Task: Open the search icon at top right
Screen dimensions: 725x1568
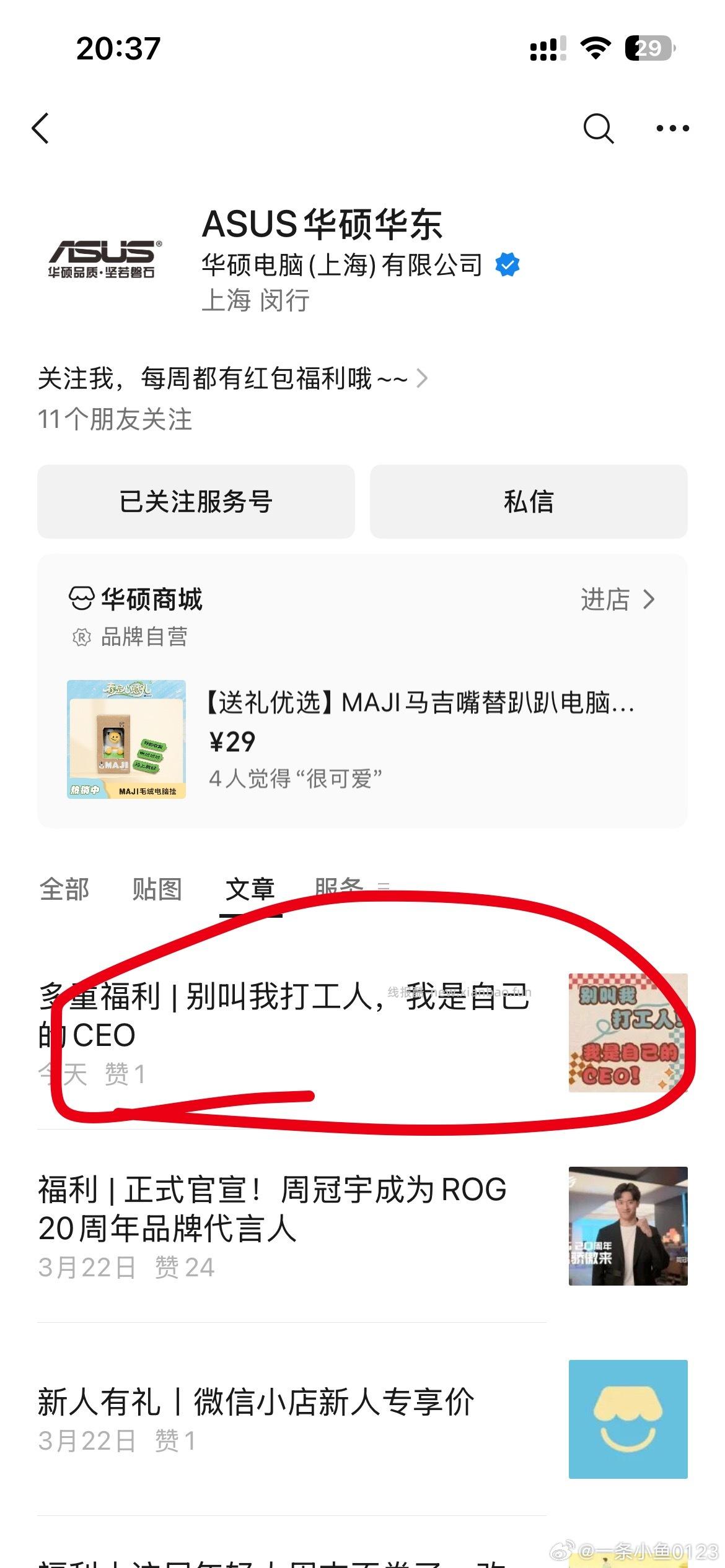Action: coord(597,128)
